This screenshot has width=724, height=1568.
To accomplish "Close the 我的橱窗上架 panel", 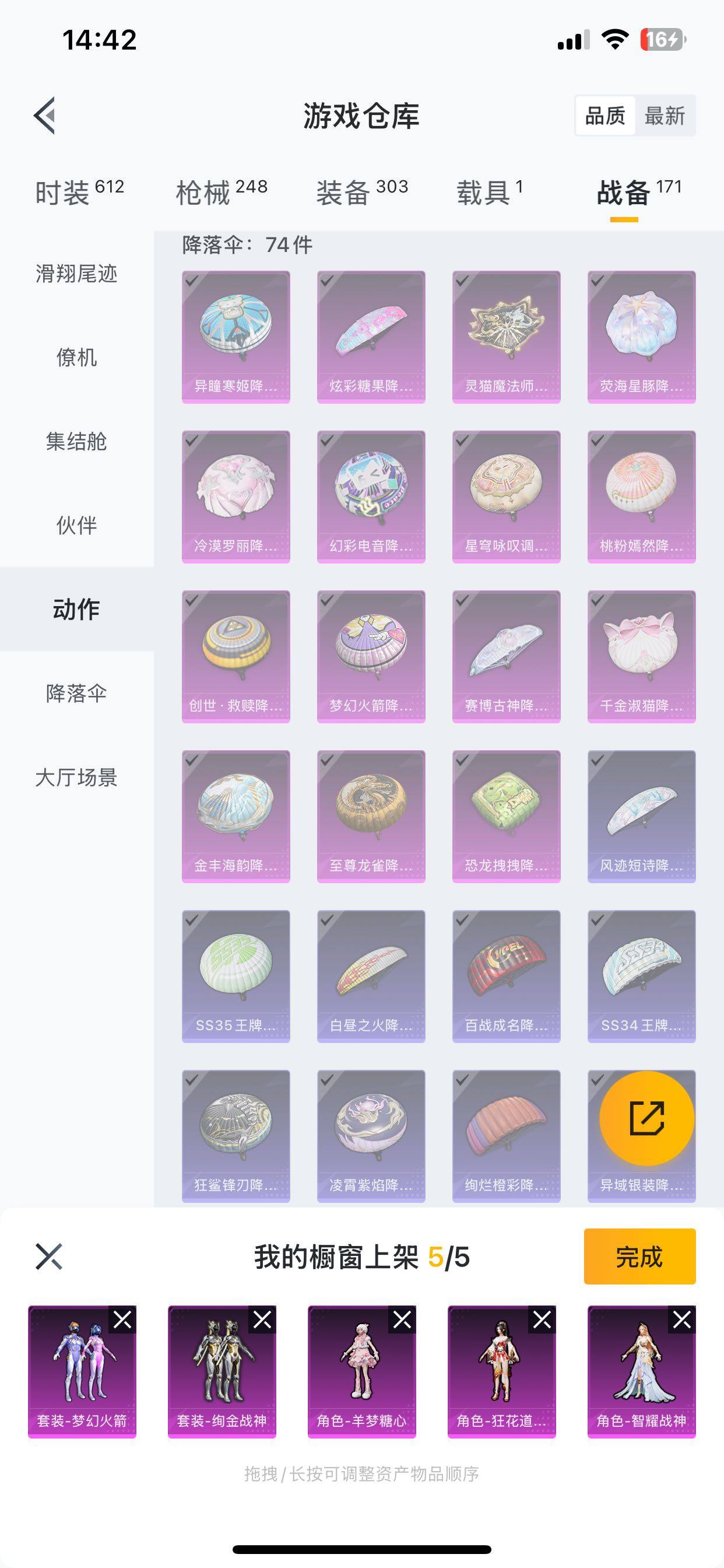I will pos(48,1257).
